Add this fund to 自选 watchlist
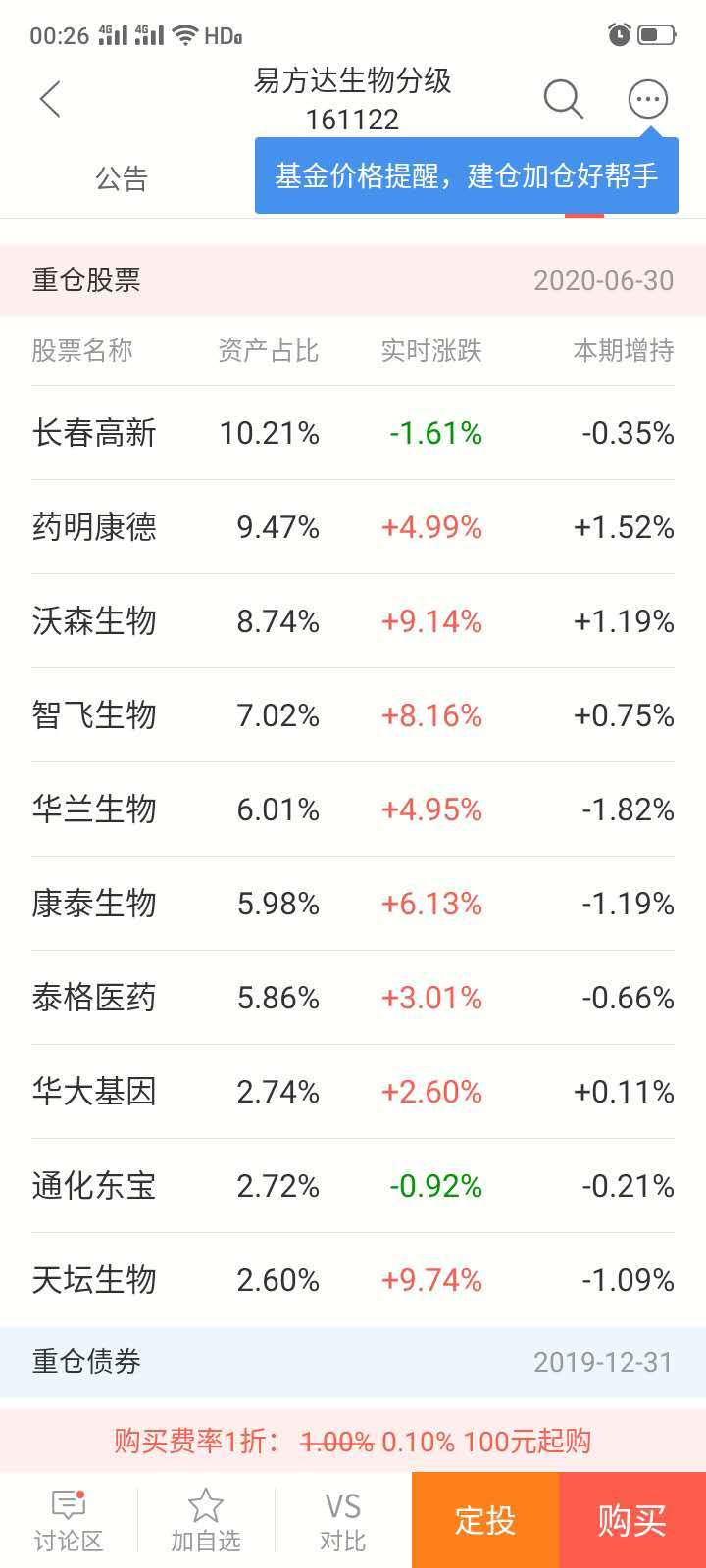The width and height of the screenshot is (706, 1568). pyautogui.click(x=206, y=1521)
